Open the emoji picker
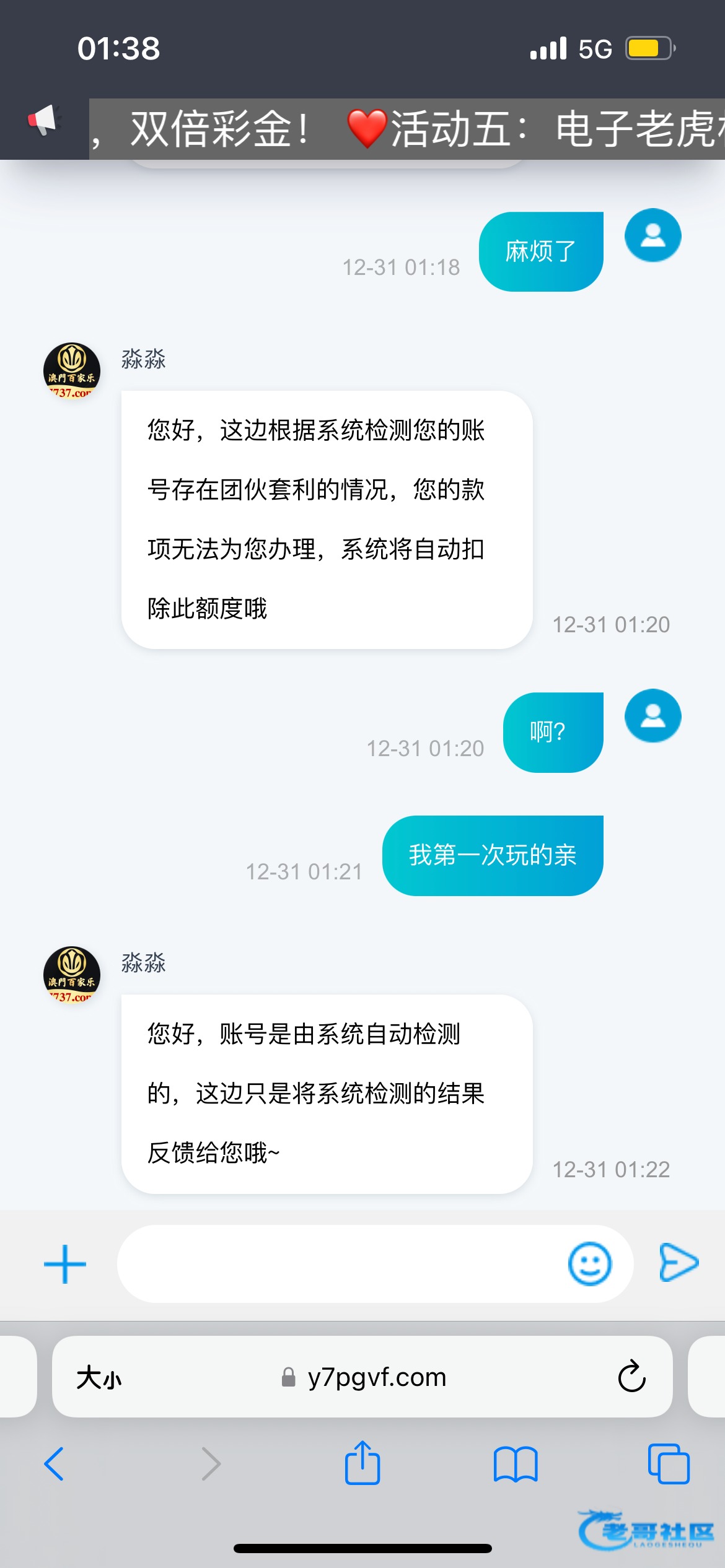Image resolution: width=725 pixels, height=1568 pixels. click(589, 1264)
